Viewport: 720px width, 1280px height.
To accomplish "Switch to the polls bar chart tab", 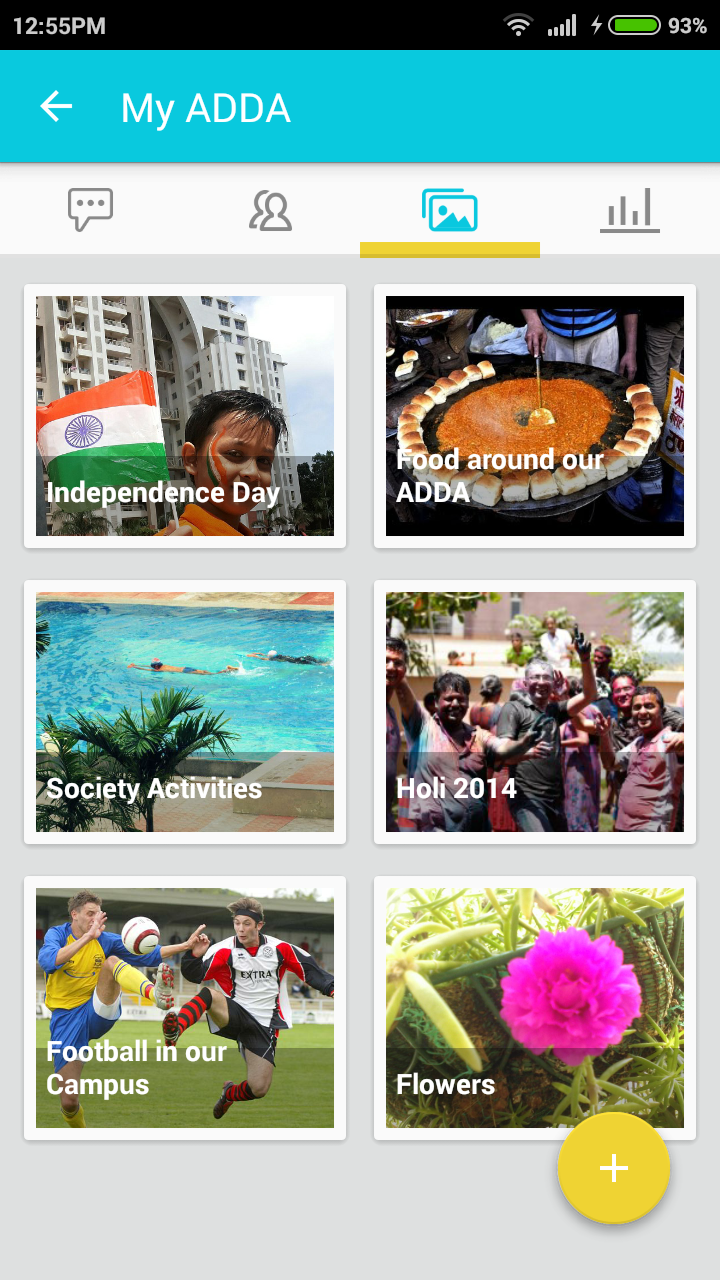I will click(x=630, y=210).
